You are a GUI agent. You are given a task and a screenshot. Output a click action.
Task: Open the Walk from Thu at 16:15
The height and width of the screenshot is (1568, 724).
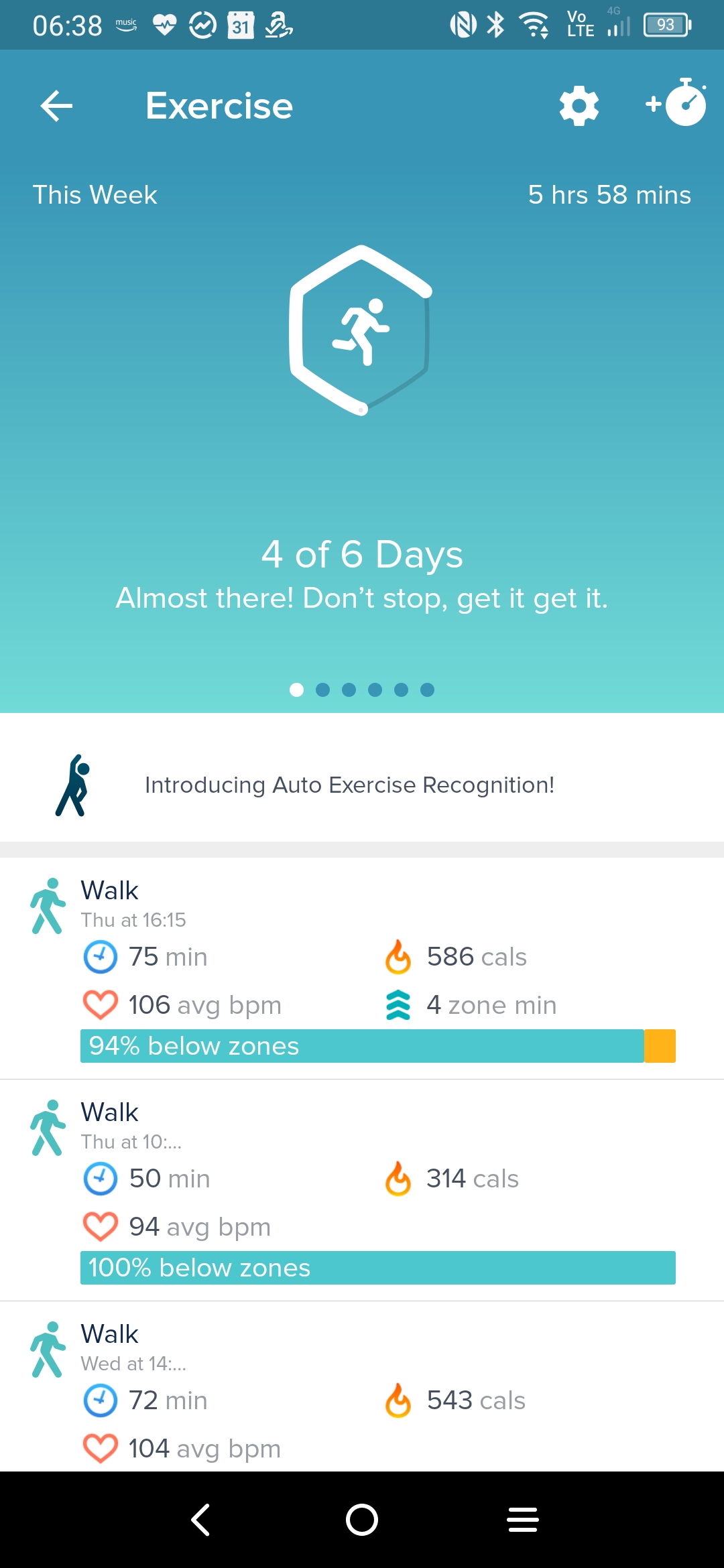click(362, 969)
